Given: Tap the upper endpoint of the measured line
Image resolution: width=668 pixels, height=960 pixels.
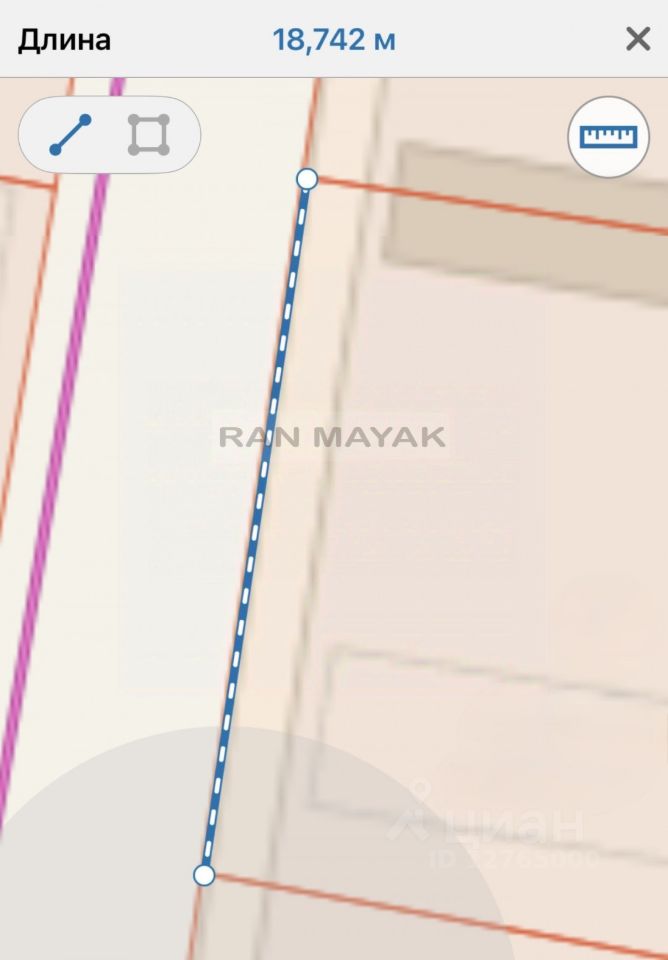Looking at the screenshot, I should coord(308,179).
